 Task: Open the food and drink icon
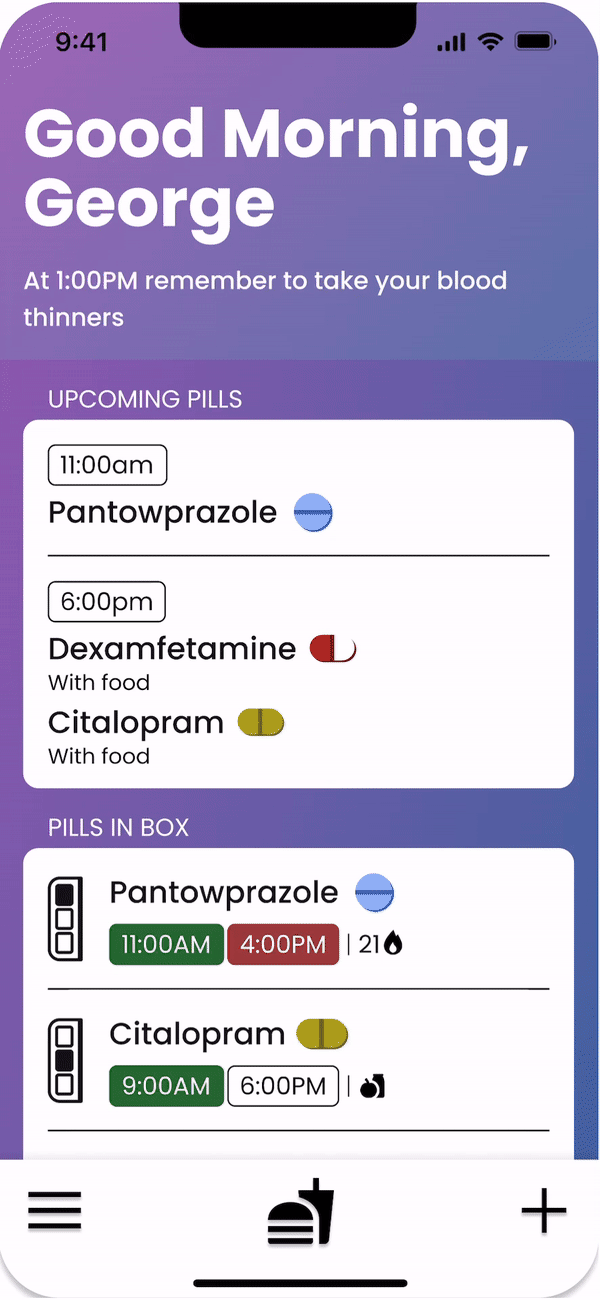300,1211
